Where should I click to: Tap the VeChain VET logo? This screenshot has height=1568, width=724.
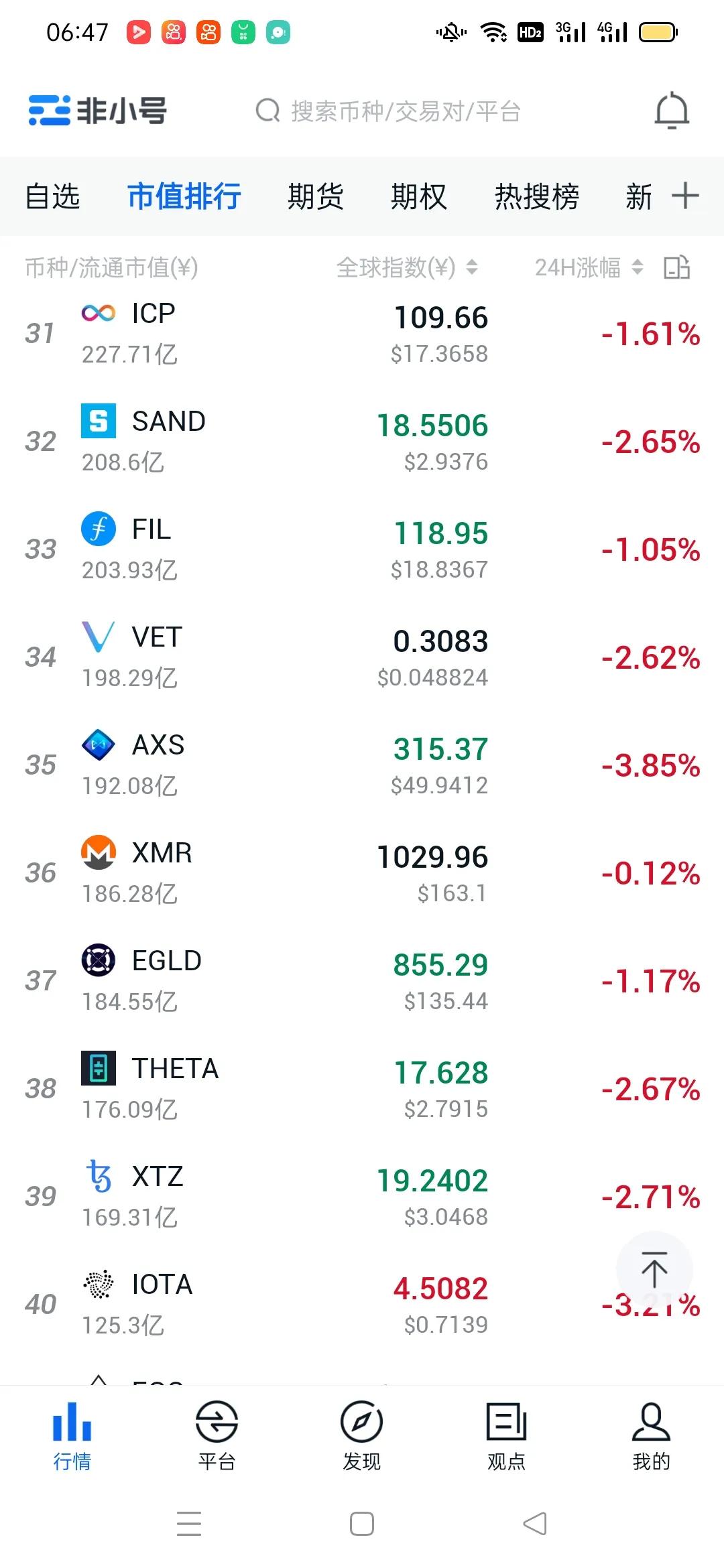(99, 637)
